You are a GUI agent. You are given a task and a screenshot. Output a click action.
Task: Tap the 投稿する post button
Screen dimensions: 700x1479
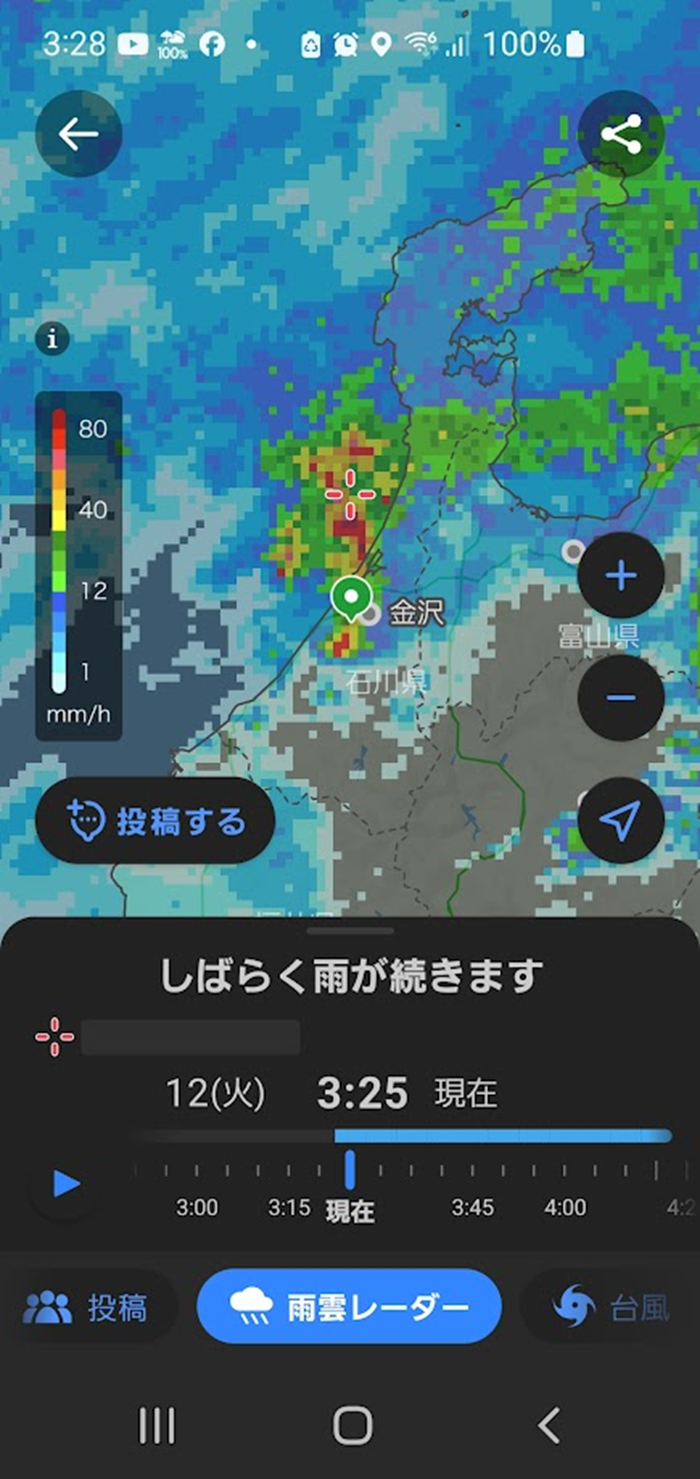155,822
